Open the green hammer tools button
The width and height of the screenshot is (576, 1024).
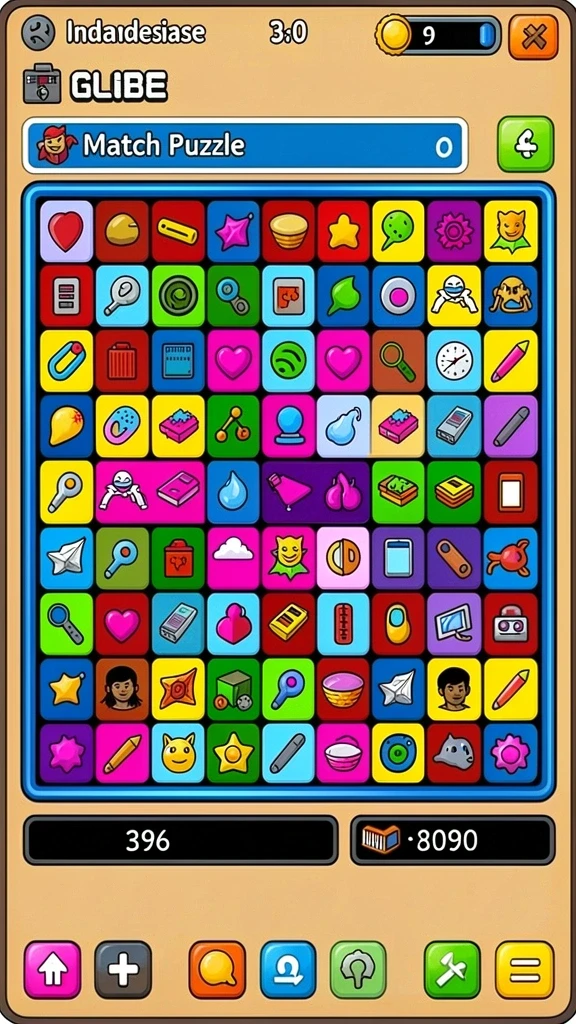point(452,970)
